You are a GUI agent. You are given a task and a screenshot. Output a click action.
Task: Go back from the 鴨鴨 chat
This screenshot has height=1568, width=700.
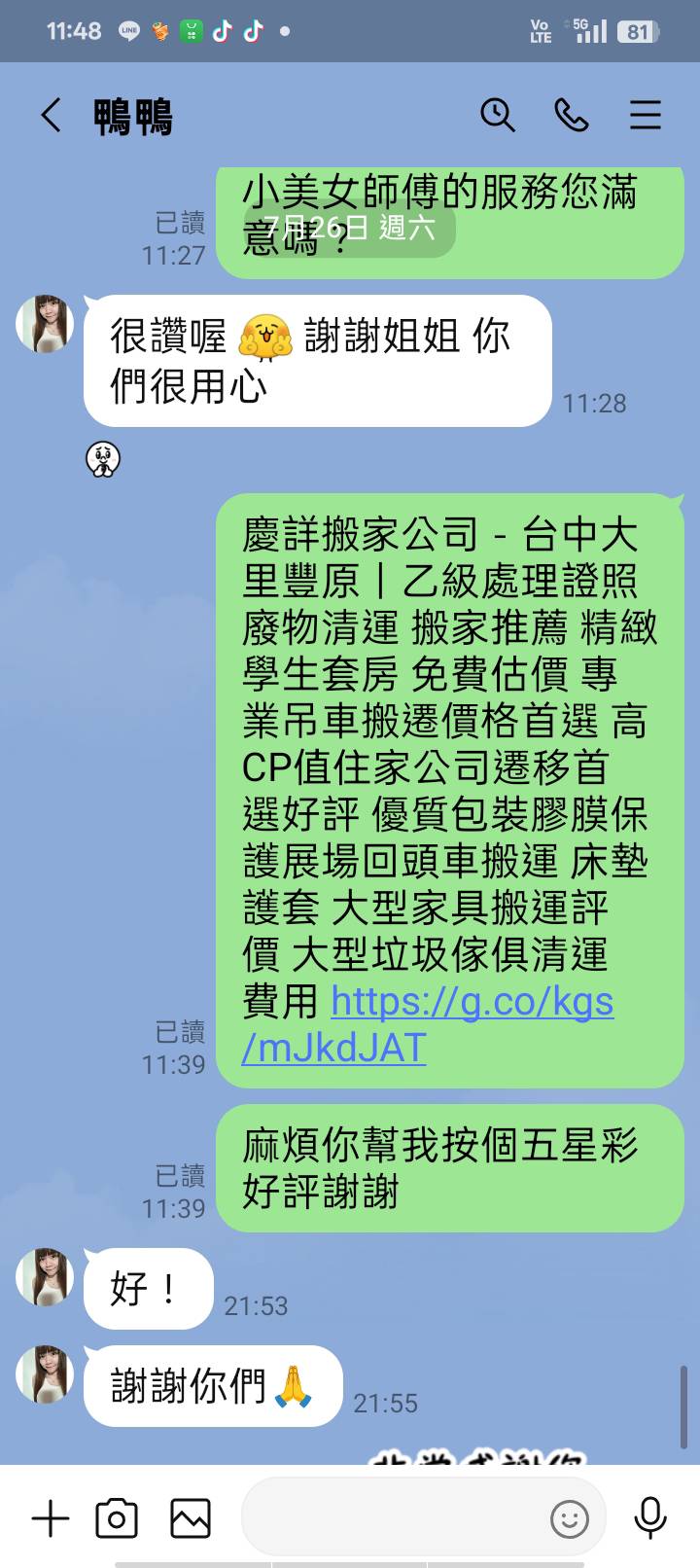52,116
